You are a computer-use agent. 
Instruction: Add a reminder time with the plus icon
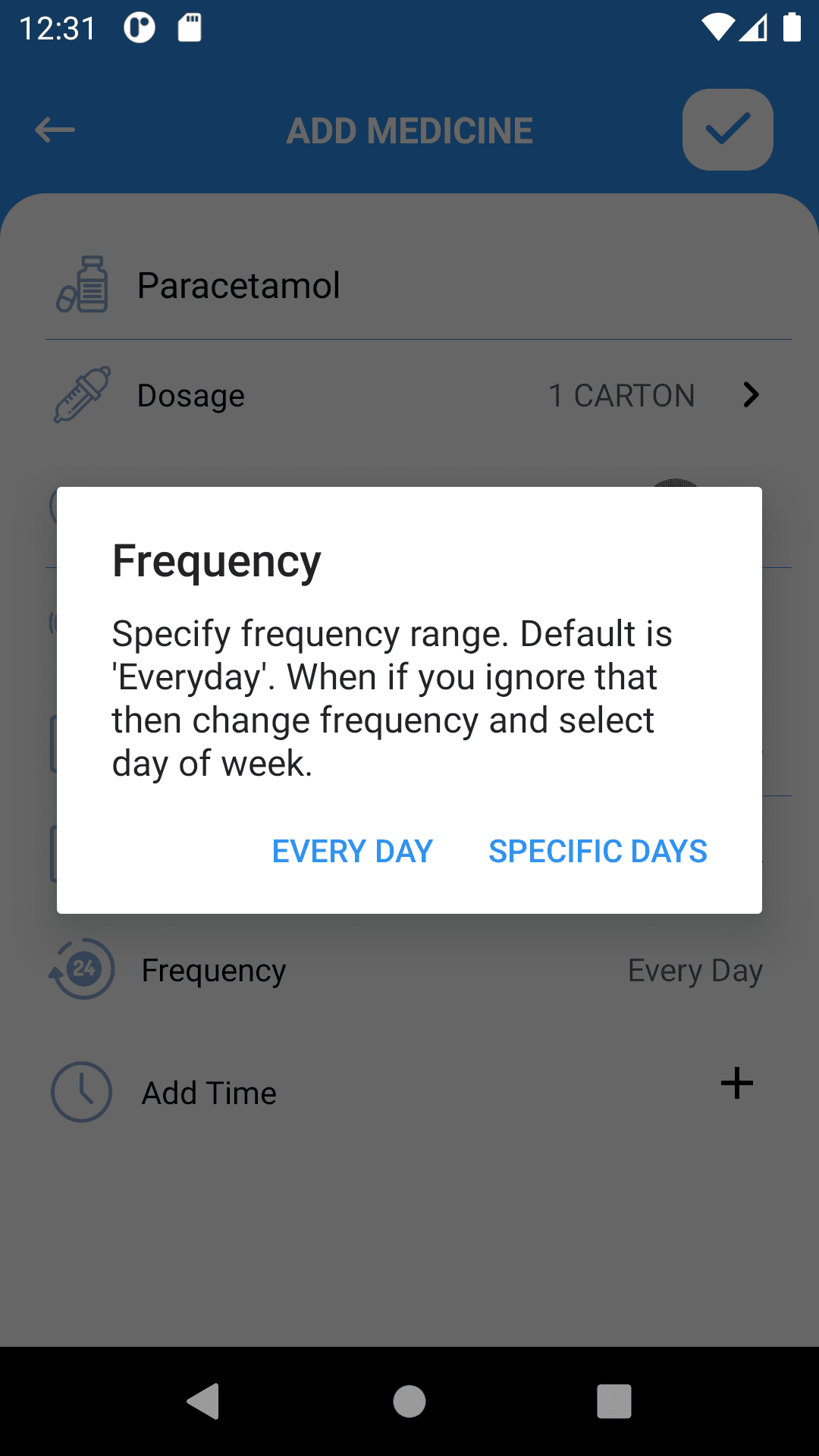736,1084
